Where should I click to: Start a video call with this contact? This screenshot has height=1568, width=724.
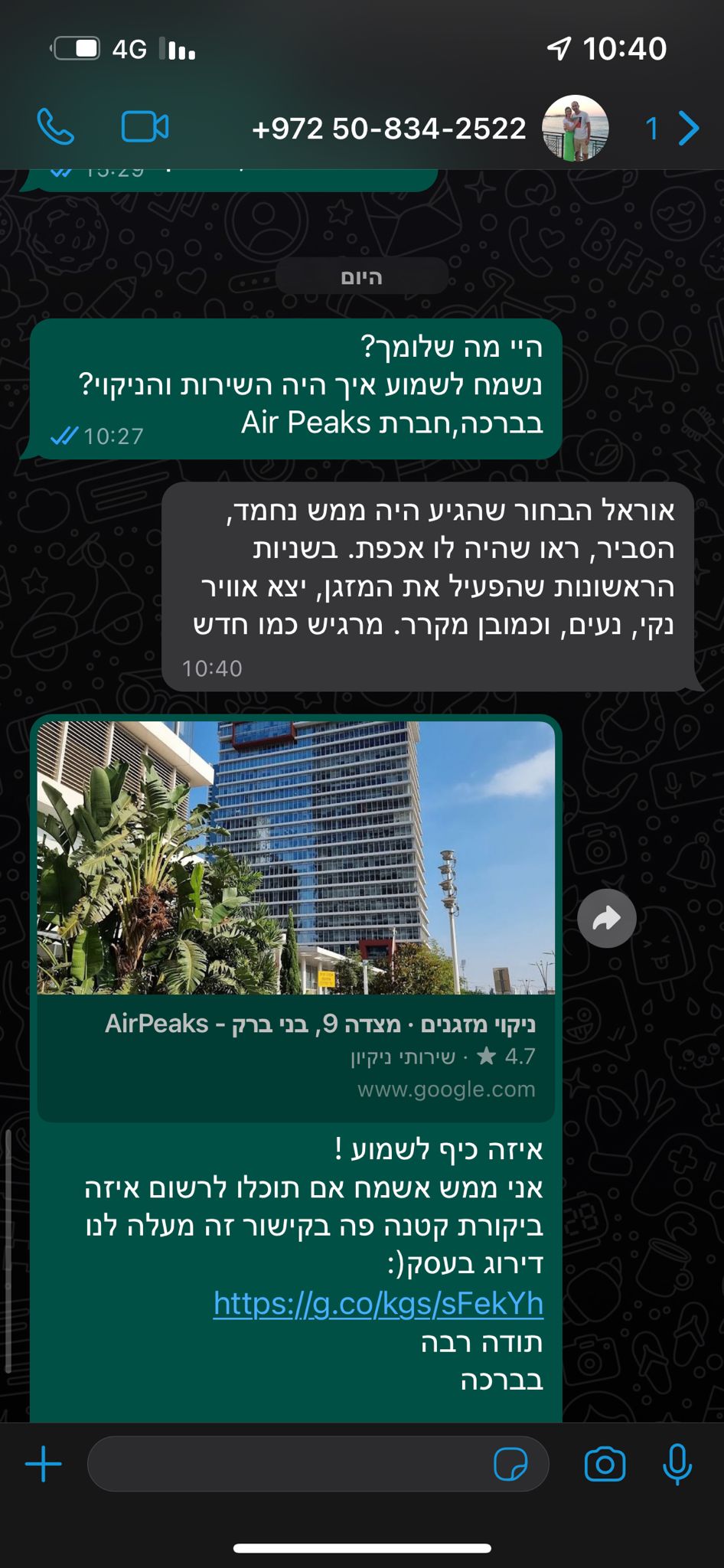click(145, 127)
